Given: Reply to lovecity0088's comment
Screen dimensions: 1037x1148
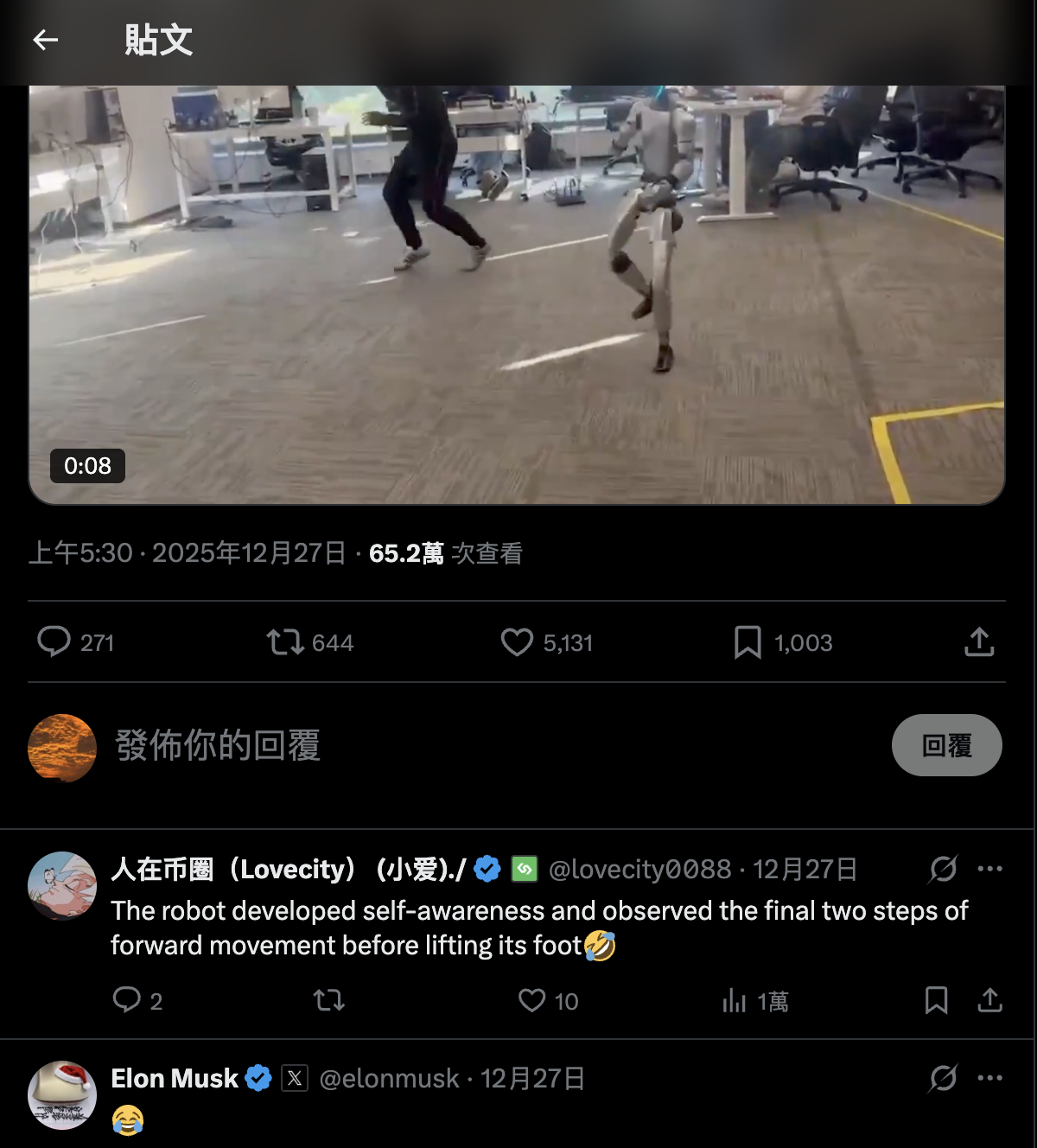Looking at the screenshot, I should 127,1000.
